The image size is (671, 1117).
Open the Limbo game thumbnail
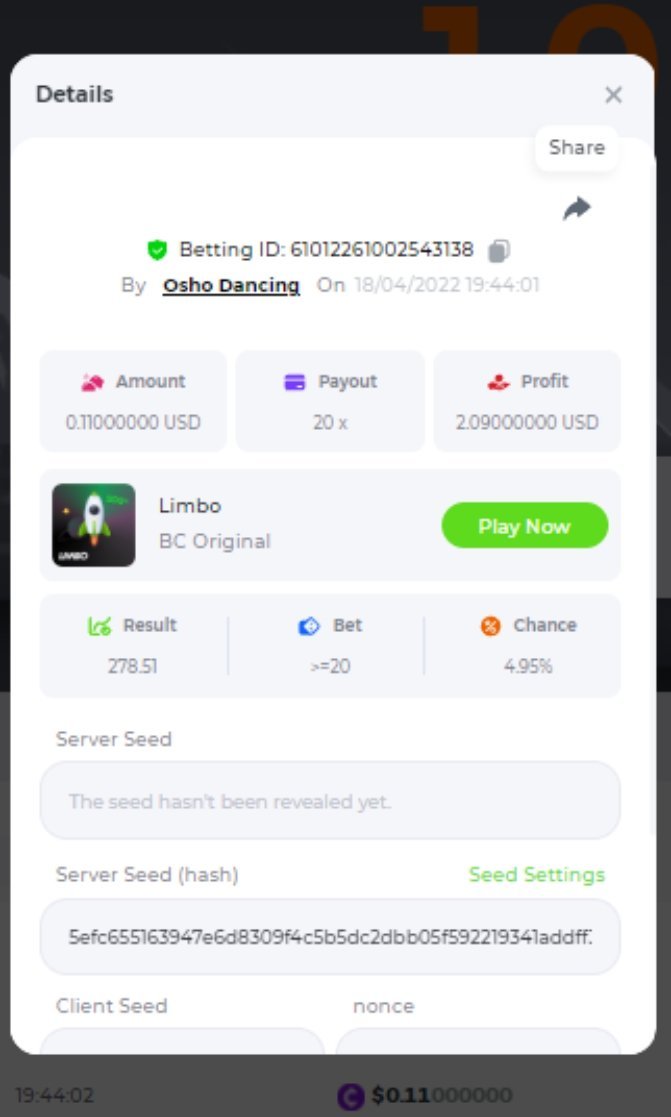point(93,525)
